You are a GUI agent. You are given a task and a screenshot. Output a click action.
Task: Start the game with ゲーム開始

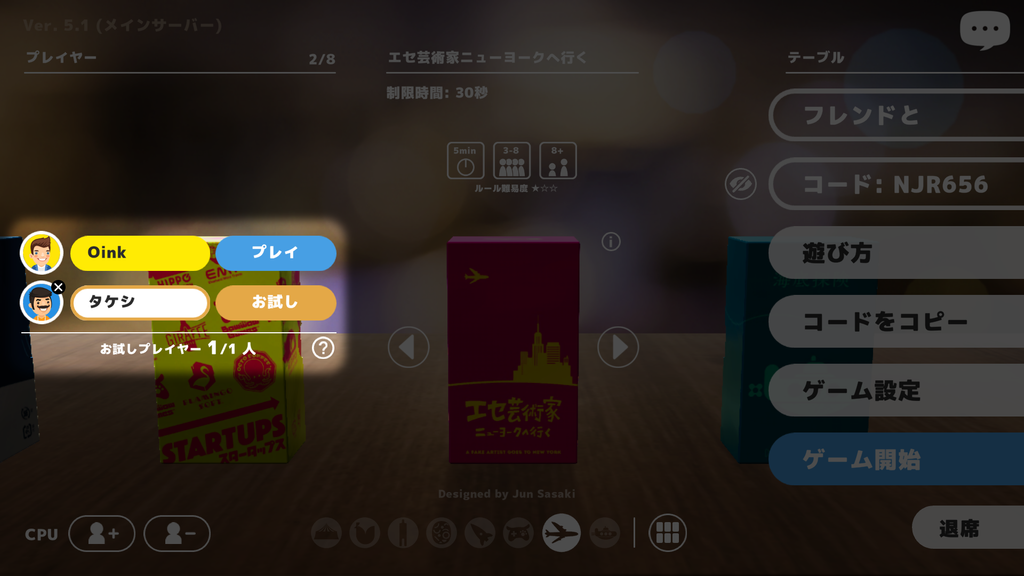(x=895, y=460)
